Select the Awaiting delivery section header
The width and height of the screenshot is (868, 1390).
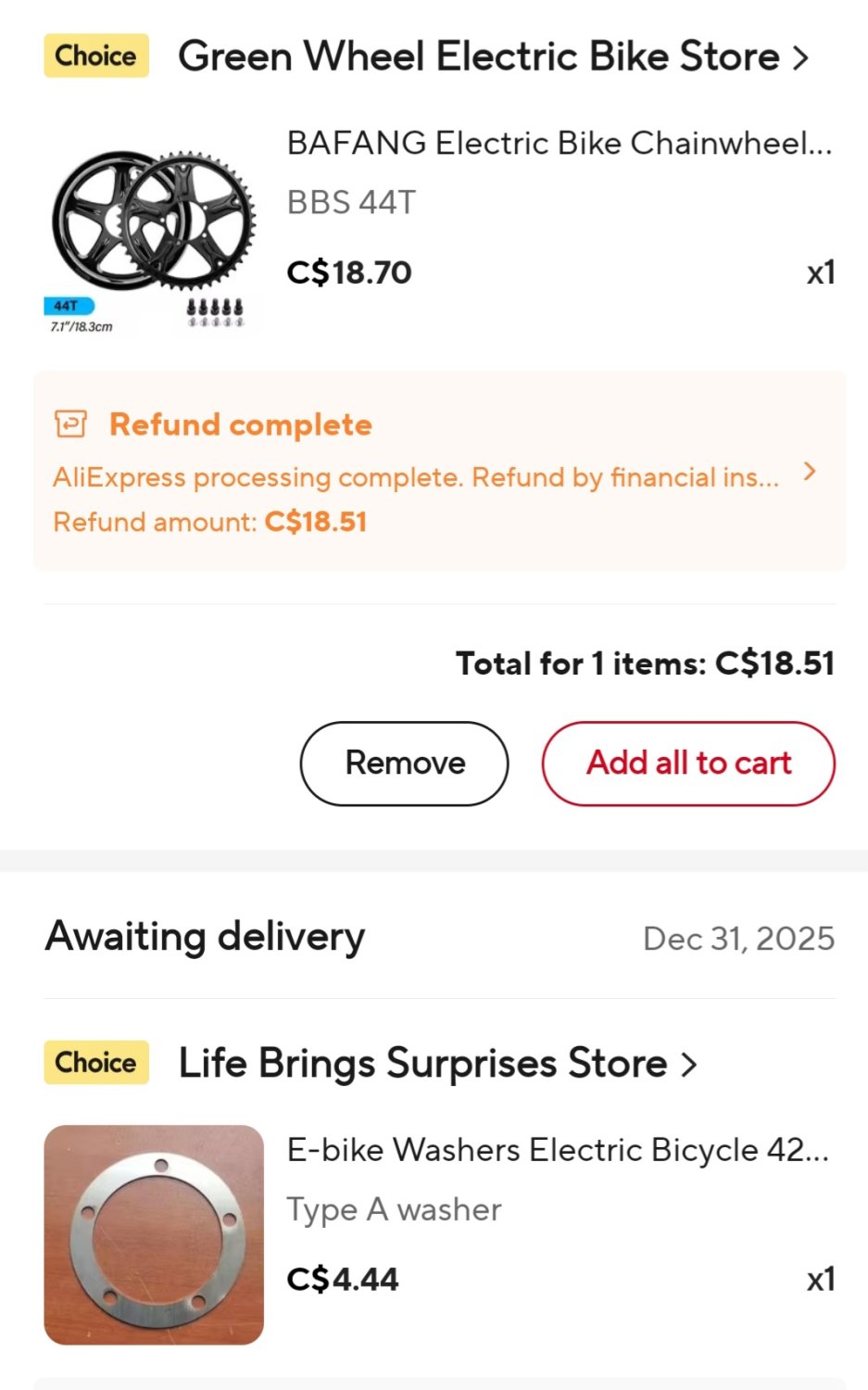click(206, 937)
